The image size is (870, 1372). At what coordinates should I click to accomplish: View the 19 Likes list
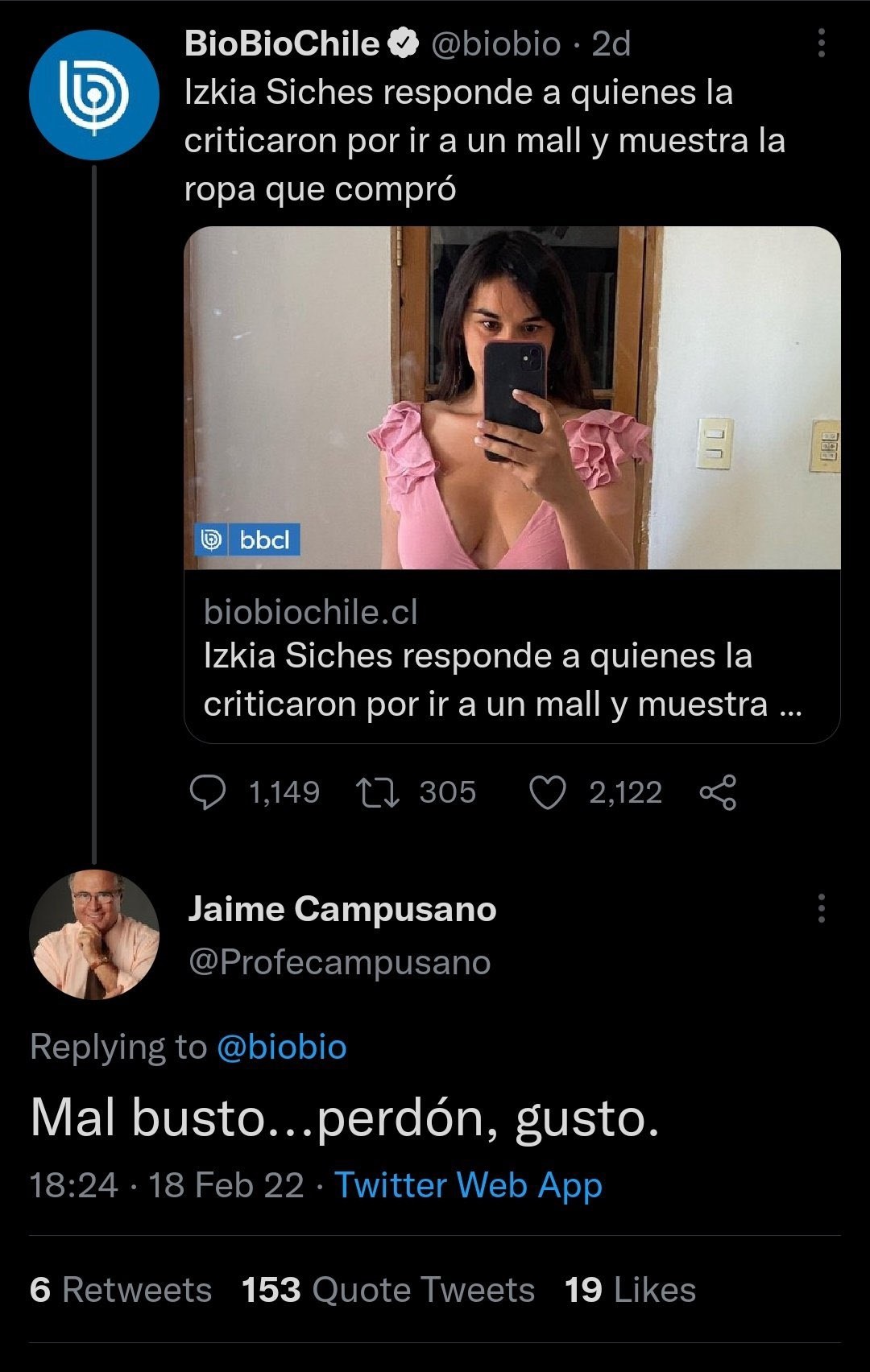[x=630, y=1290]
